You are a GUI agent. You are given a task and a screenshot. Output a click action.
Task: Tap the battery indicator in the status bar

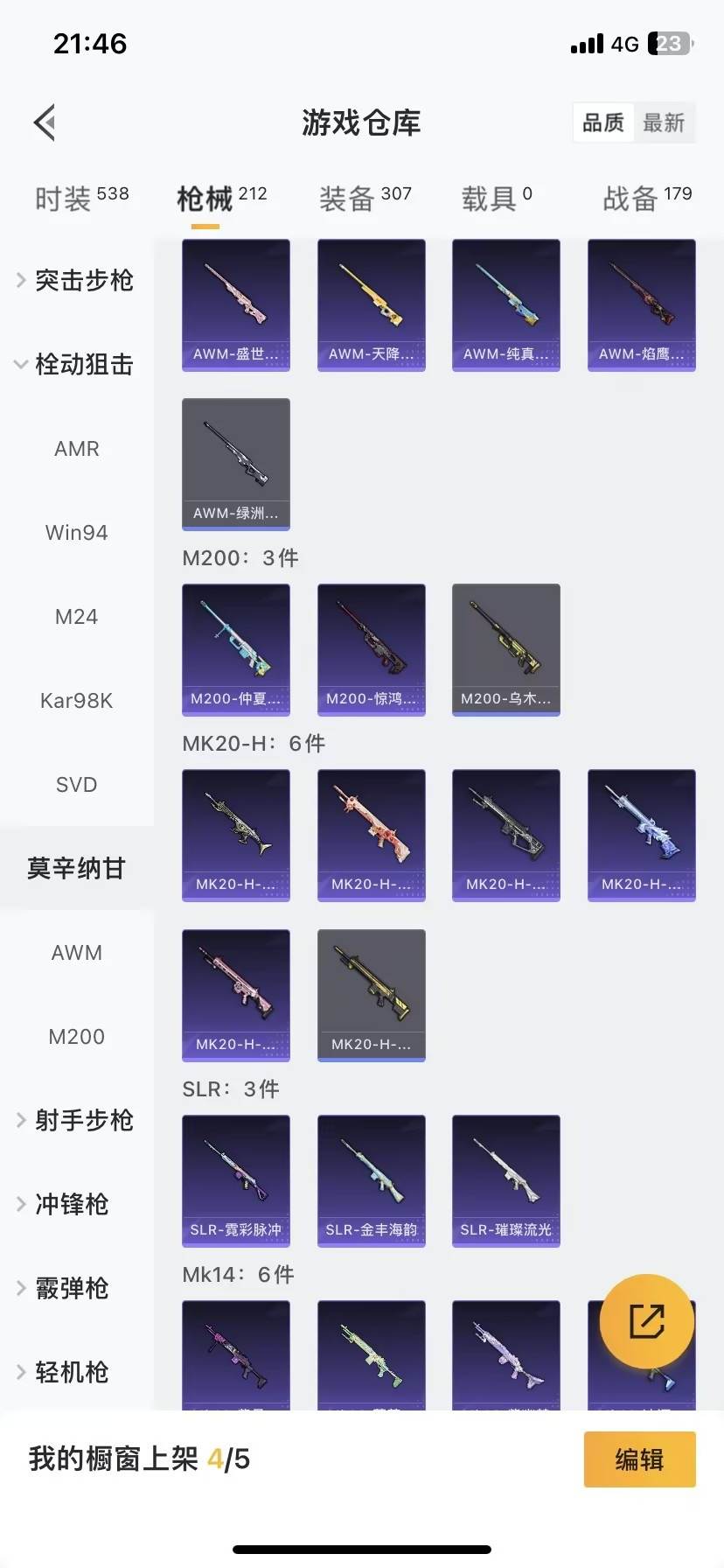668,42
